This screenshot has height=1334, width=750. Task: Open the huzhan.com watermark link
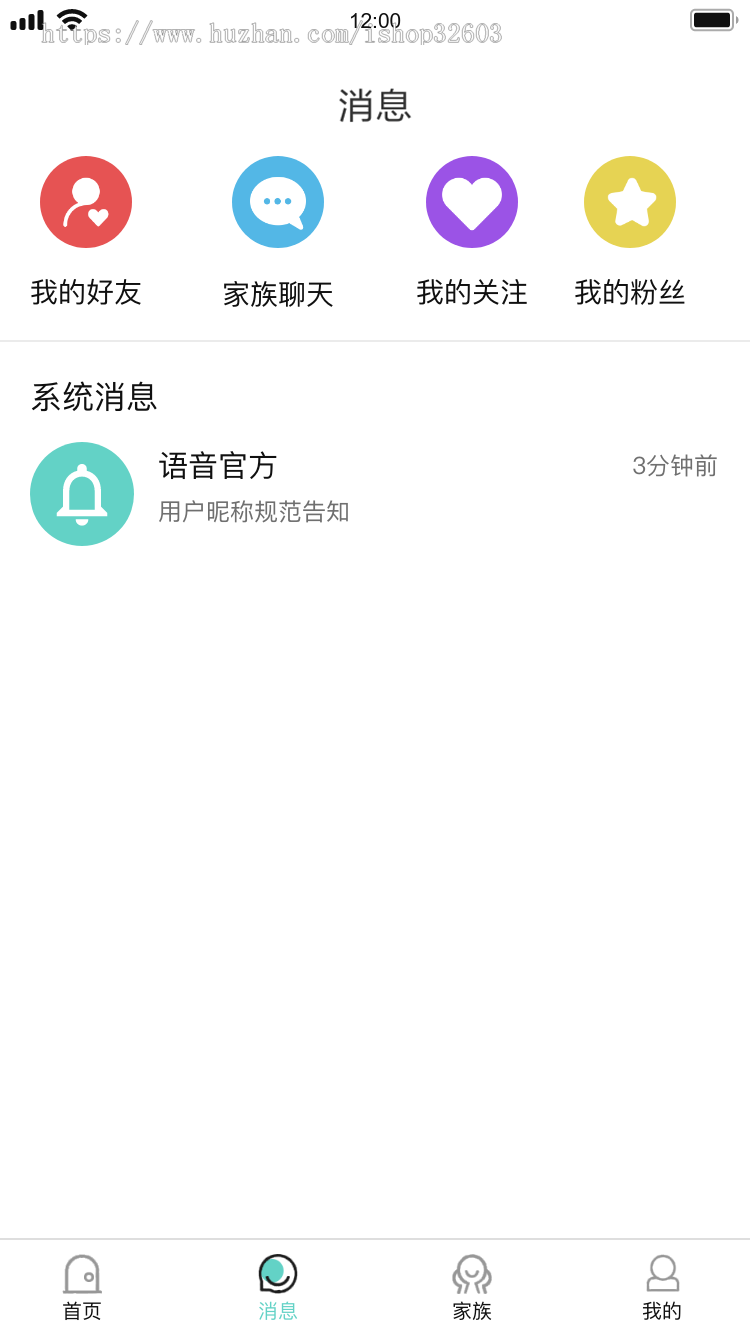(270, 33)
